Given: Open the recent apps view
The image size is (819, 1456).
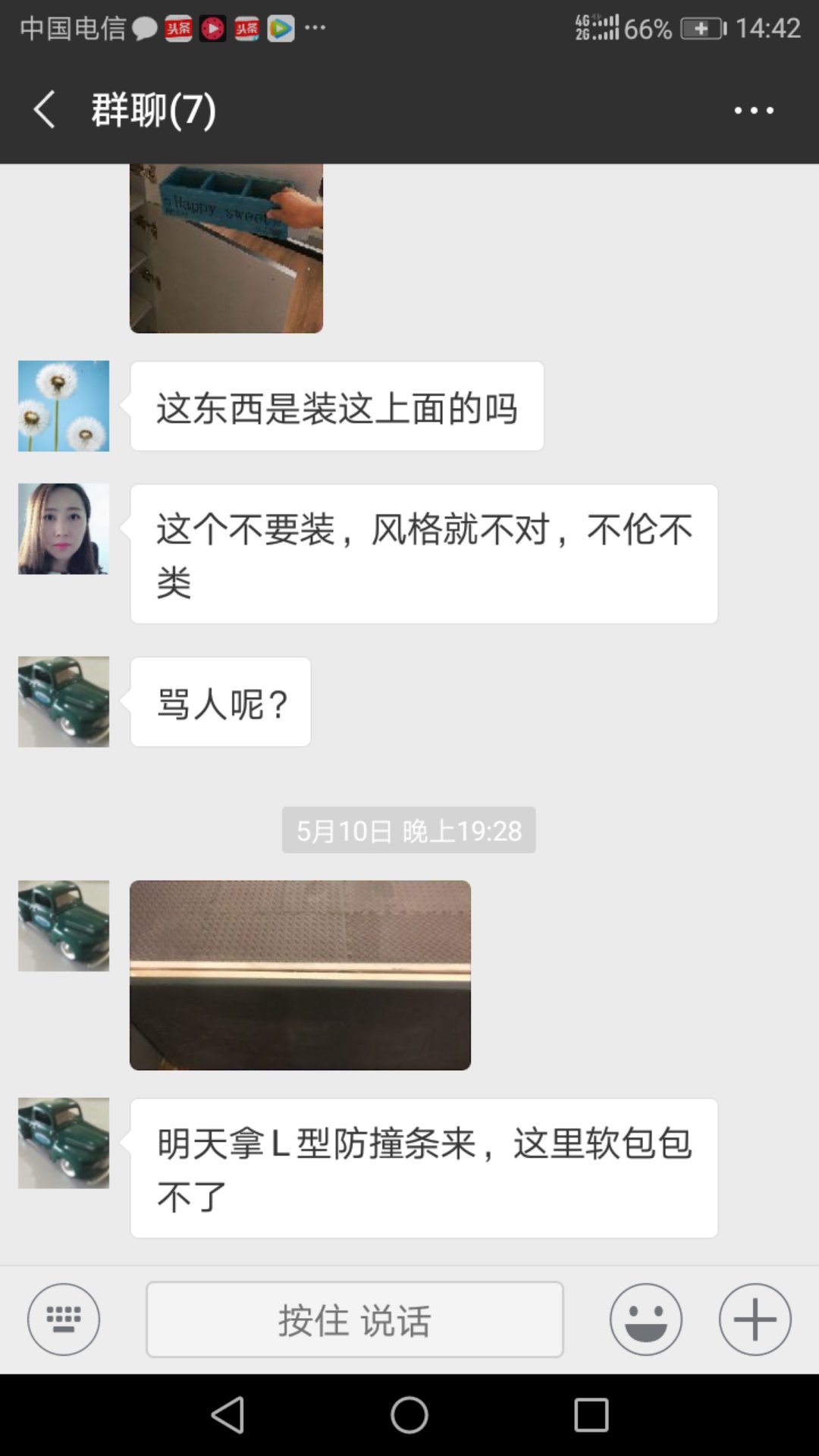Looking at the screenshot, I should tap(591, 1415).
